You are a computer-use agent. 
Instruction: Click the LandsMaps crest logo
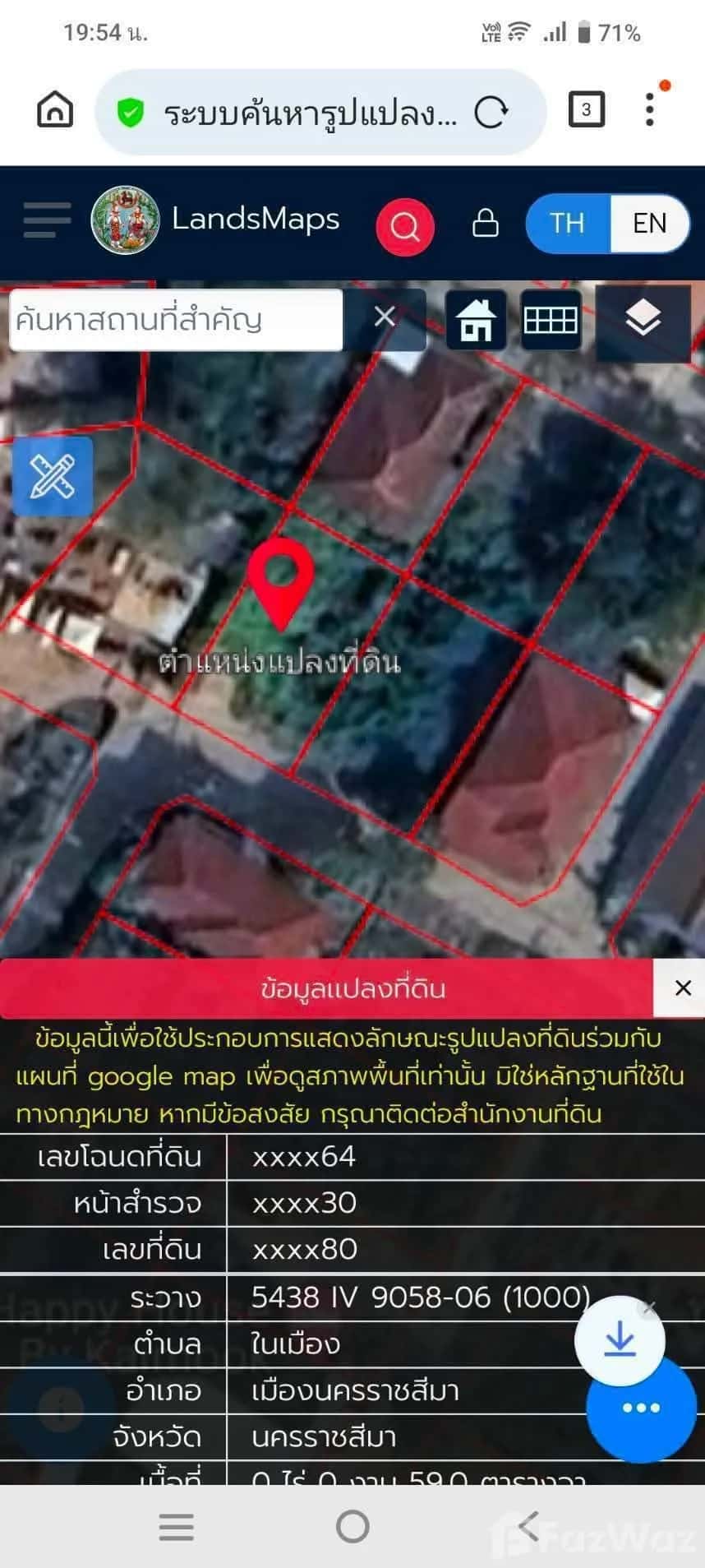point(124,220)
